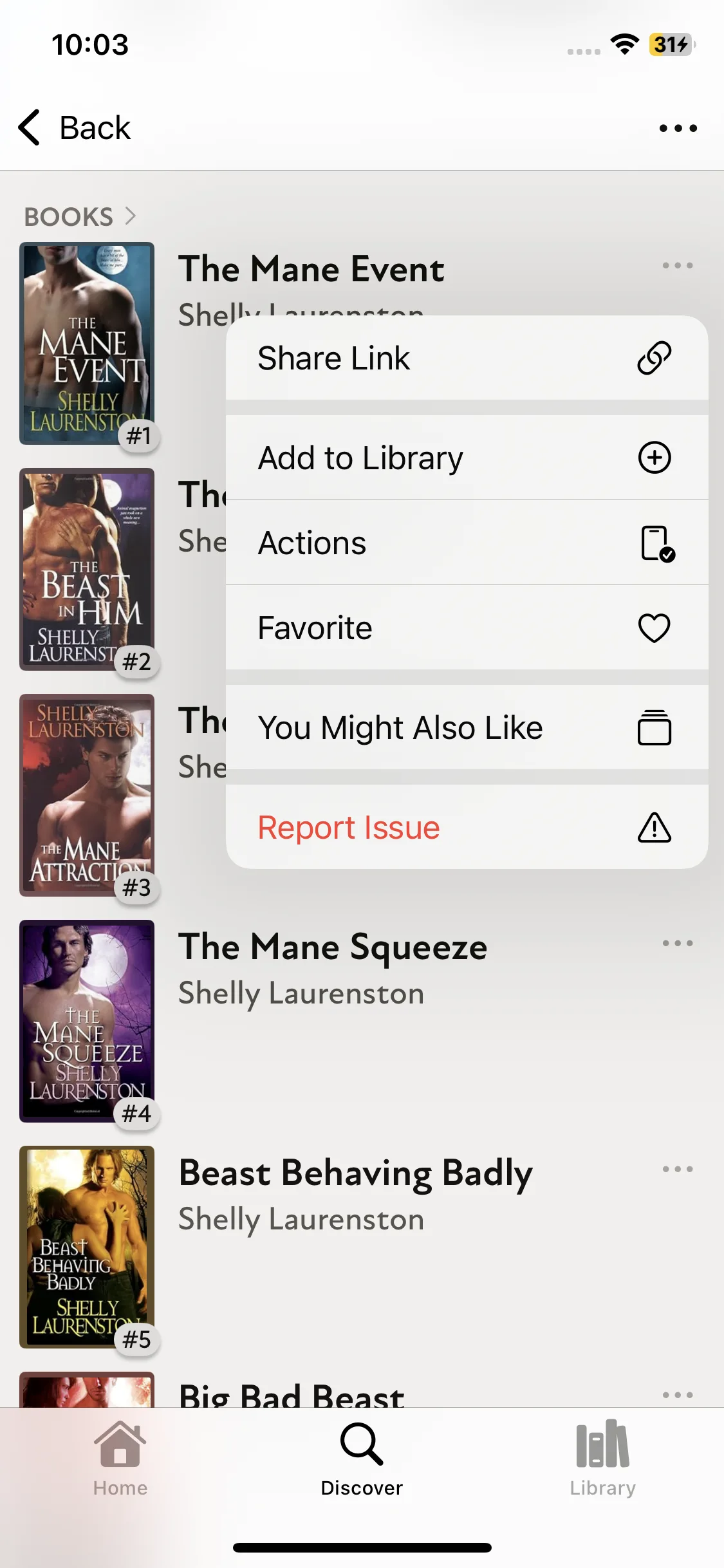
Task: Open The Mane Attraction cover
Action: pos(87,795)
